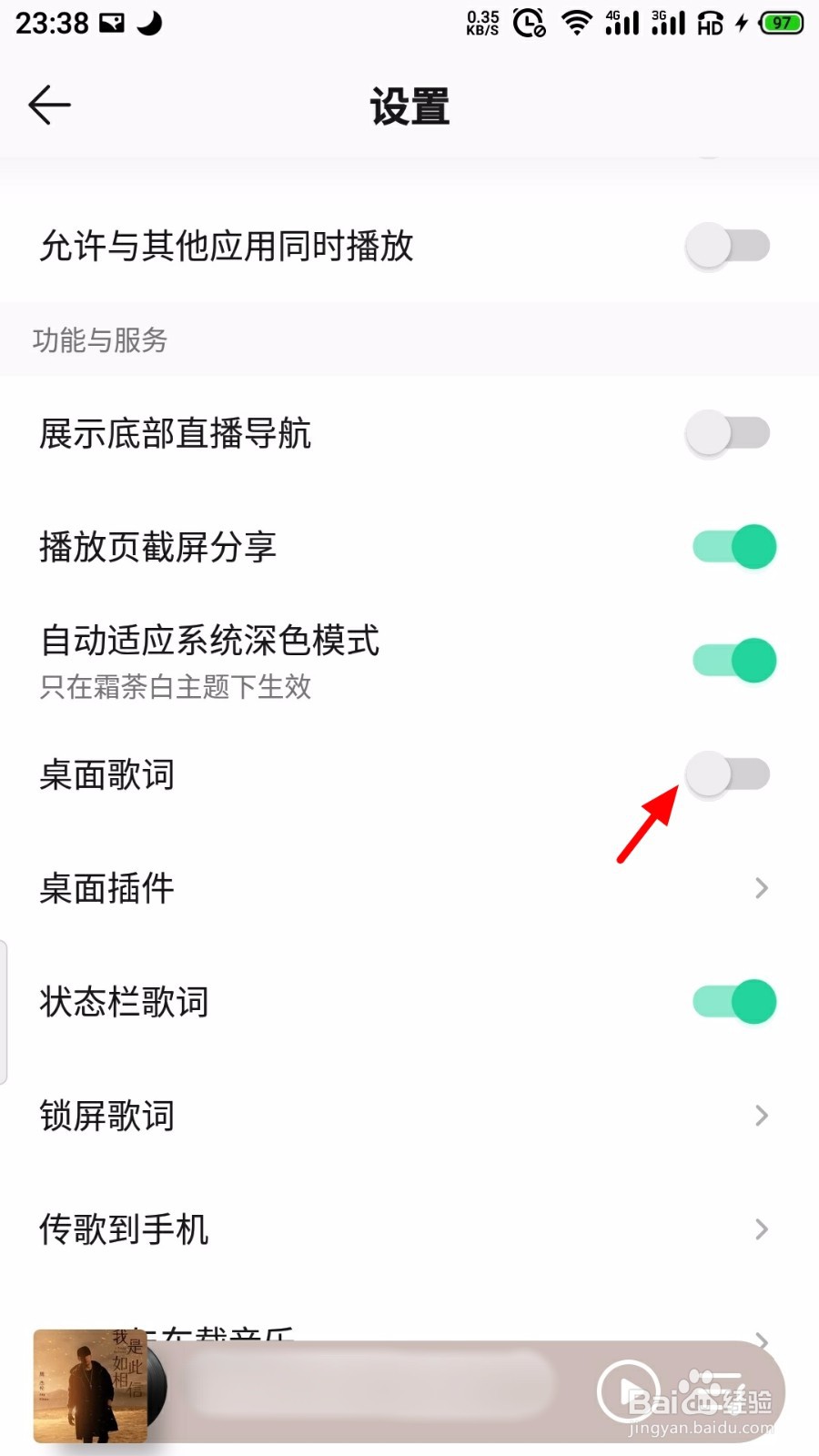Enable the 桌面歌词 desktop lyrics switch

[x=728, y=774]
